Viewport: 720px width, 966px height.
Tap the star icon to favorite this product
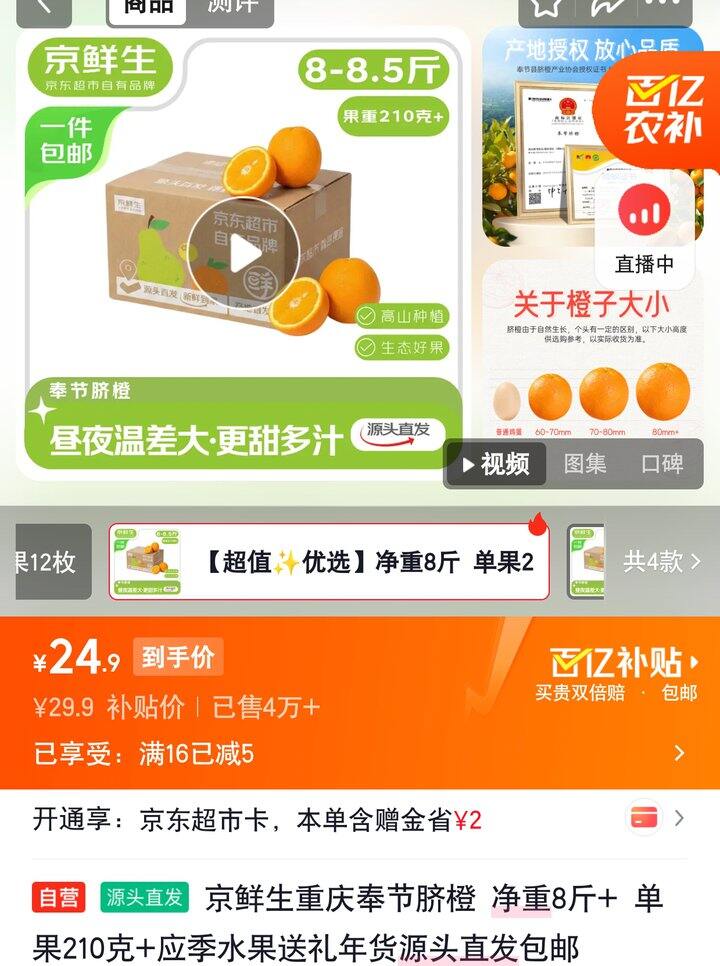point(548,8)
